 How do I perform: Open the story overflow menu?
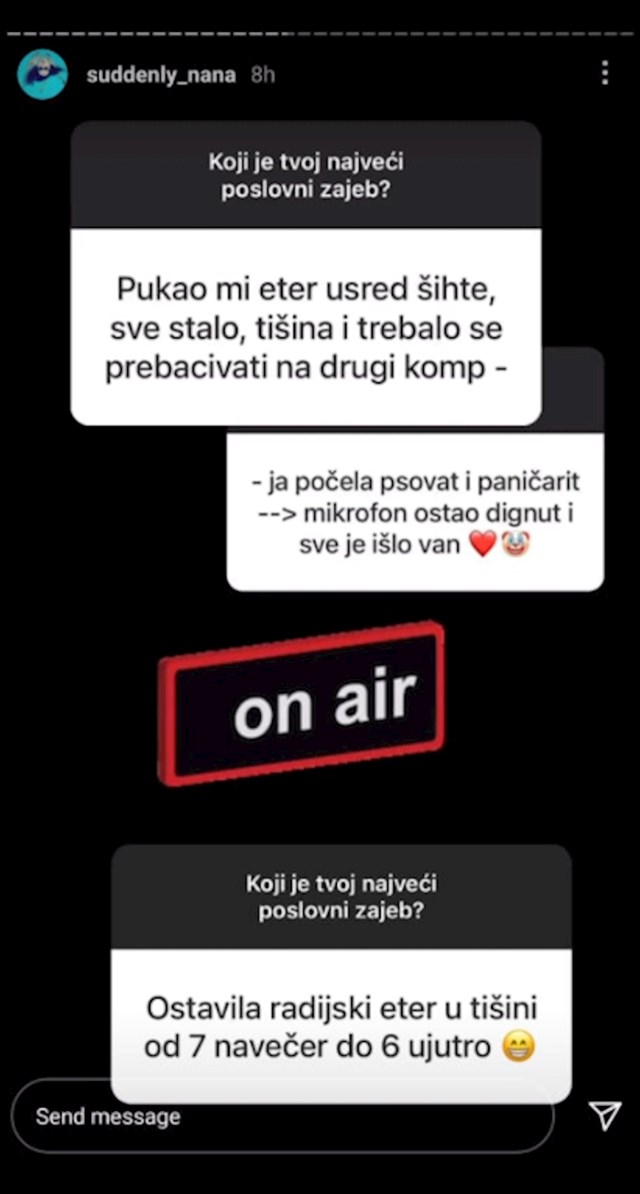pos(605,74)
